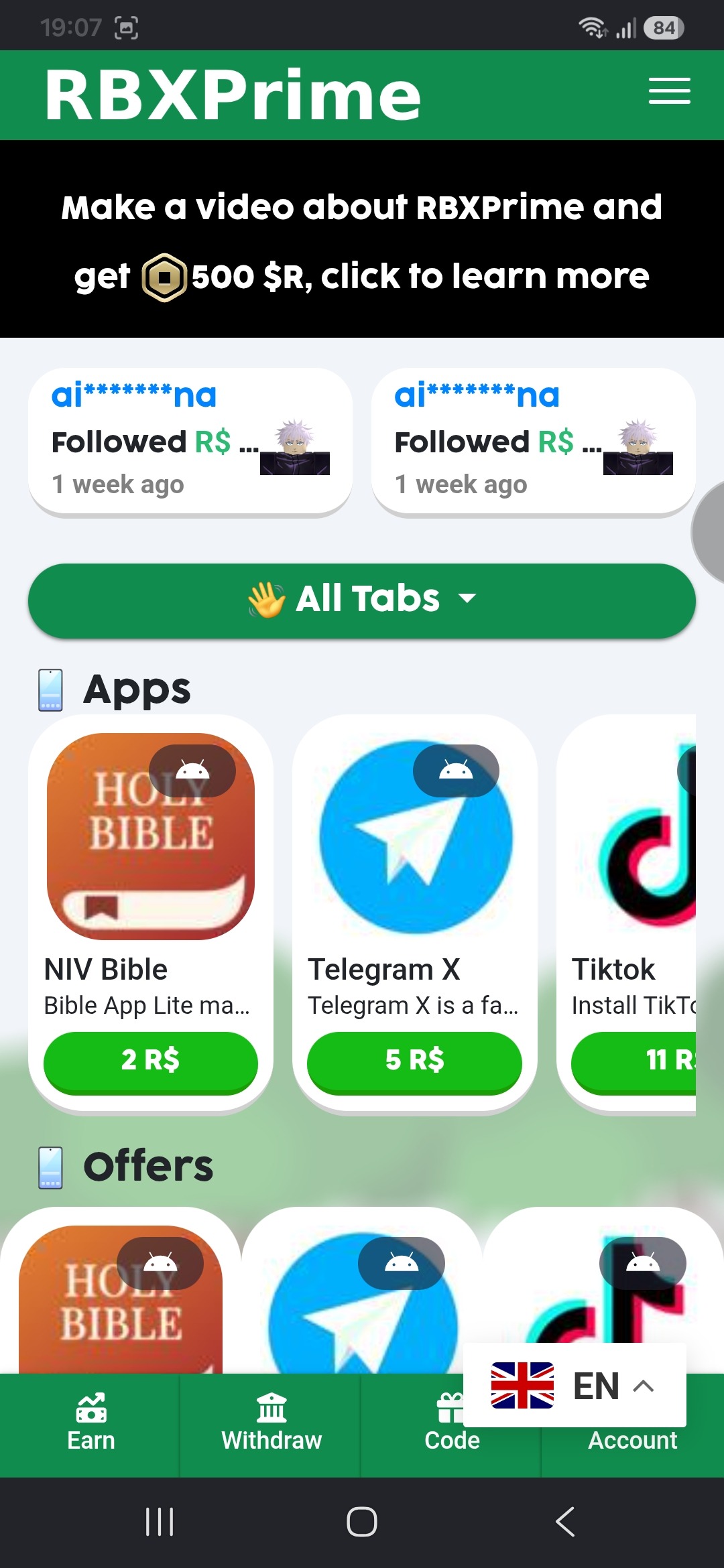Change language from EN selector
This screenshot has height=1568, width=724.
point(575,1385)
